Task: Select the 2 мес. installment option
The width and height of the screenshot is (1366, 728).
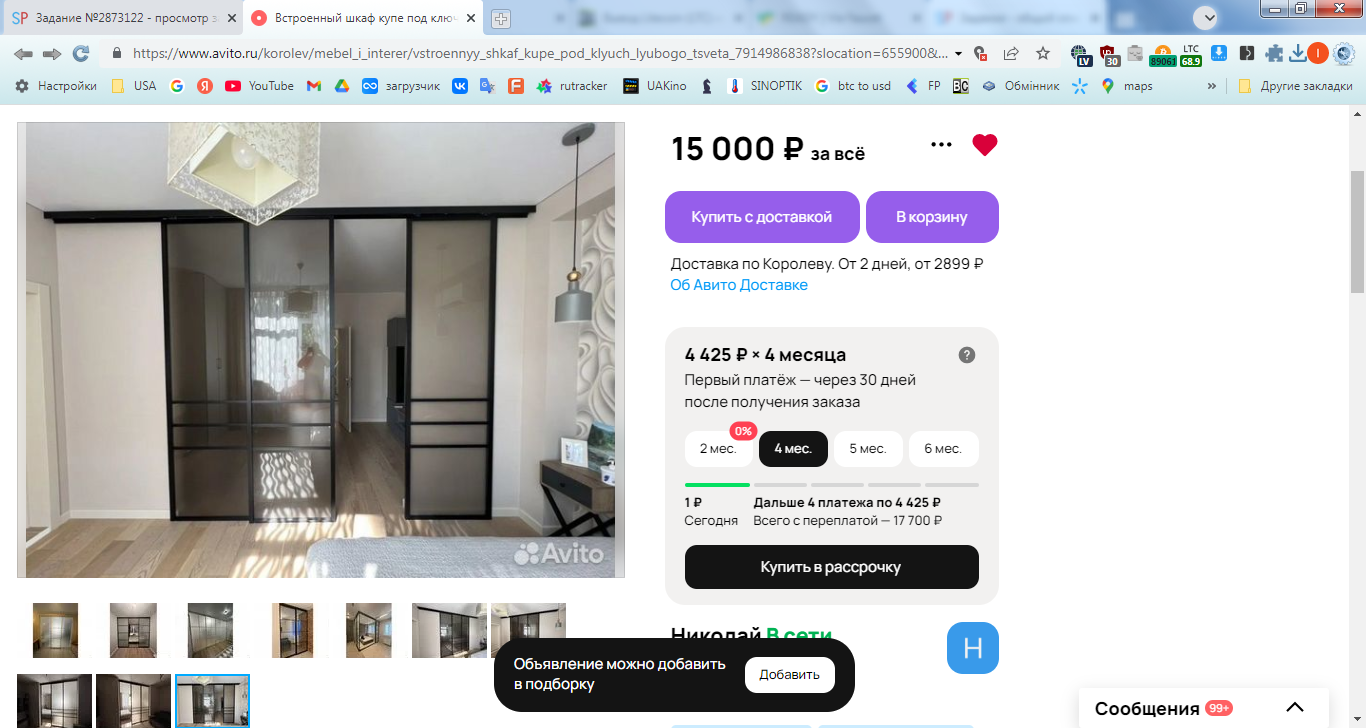Action: click(x=718, y=449)
